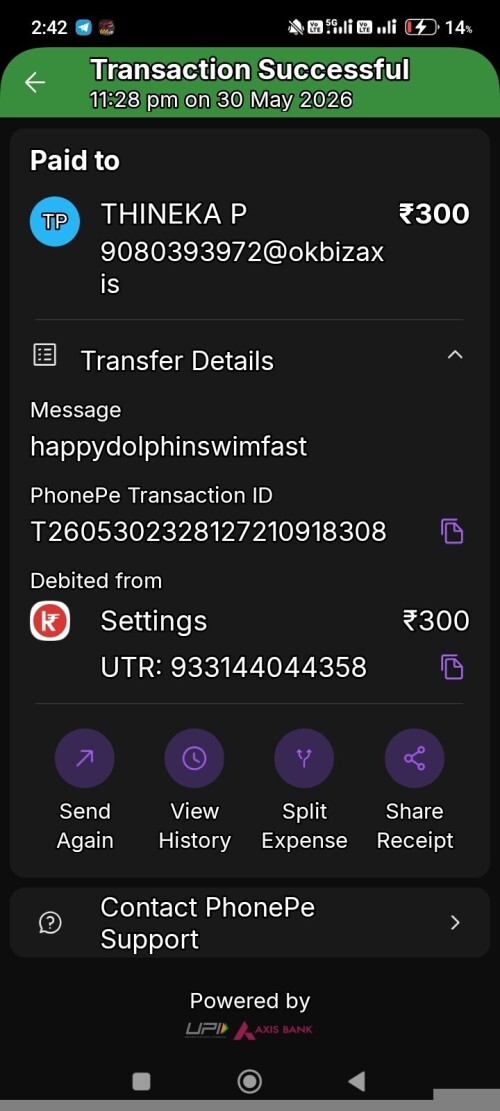This screenshot has height=1111, width=500.
Task: Share Receipt of this payment
Action: (415, 791)
